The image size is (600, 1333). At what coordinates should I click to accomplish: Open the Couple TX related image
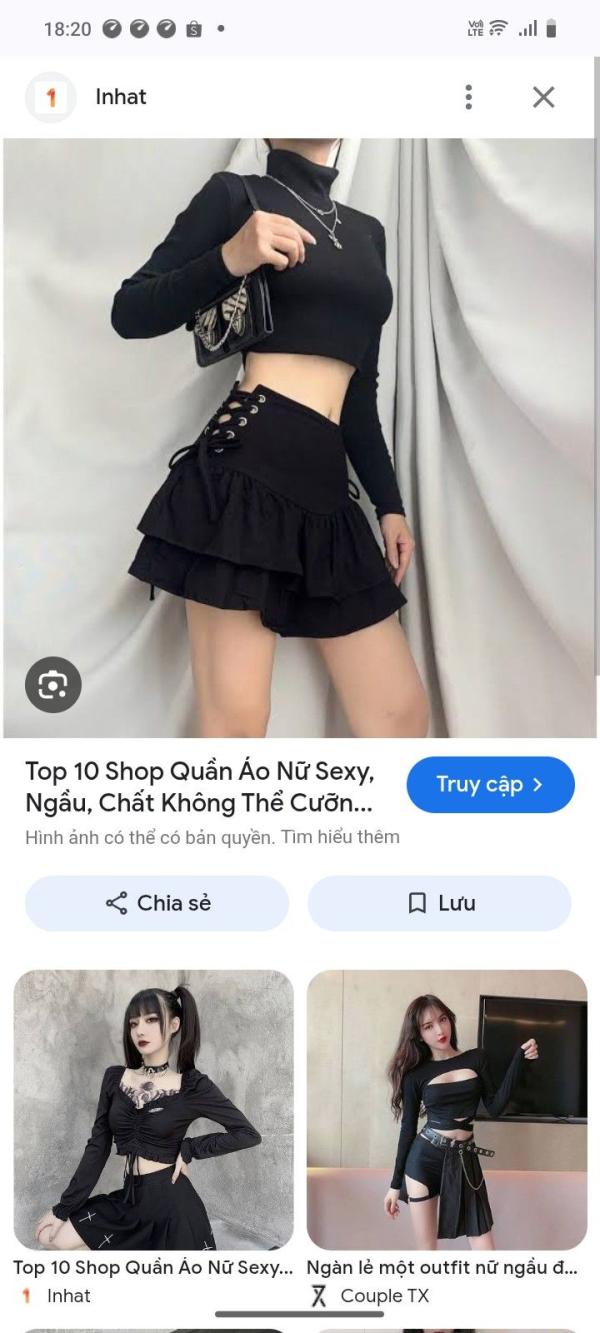(446, 1109)
